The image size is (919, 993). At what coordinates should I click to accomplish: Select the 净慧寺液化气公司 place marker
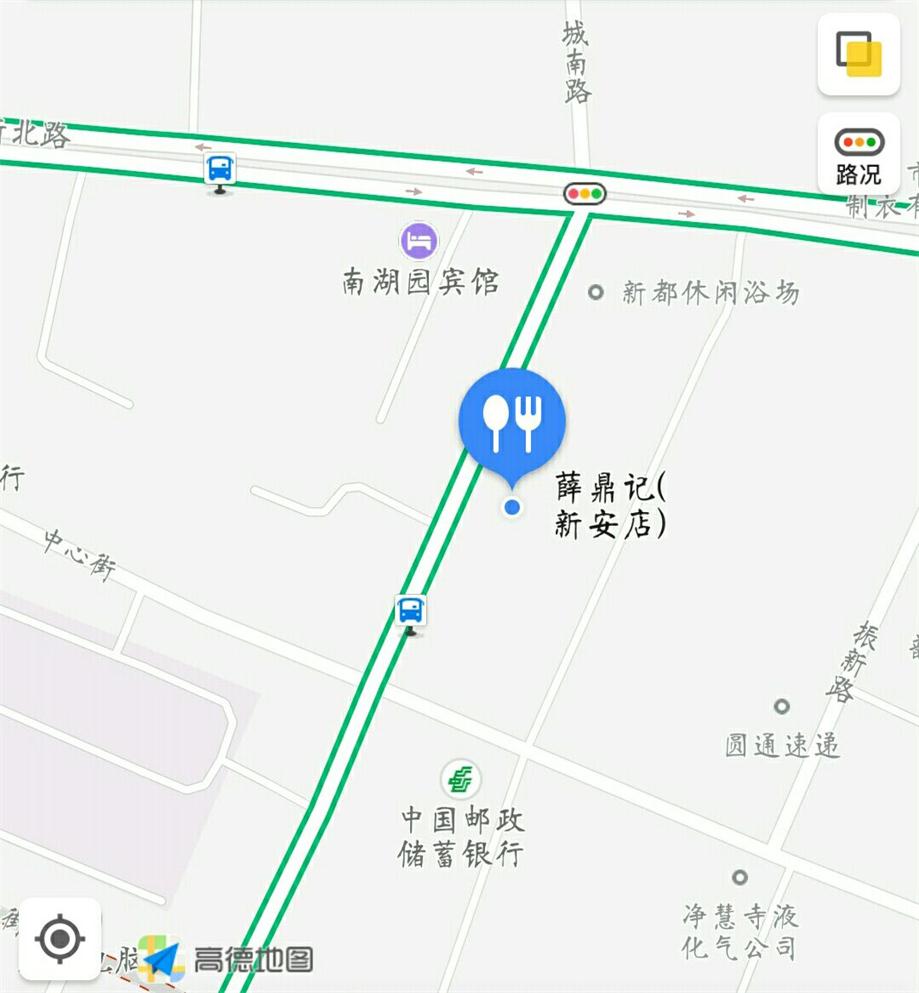click(739, 878)
